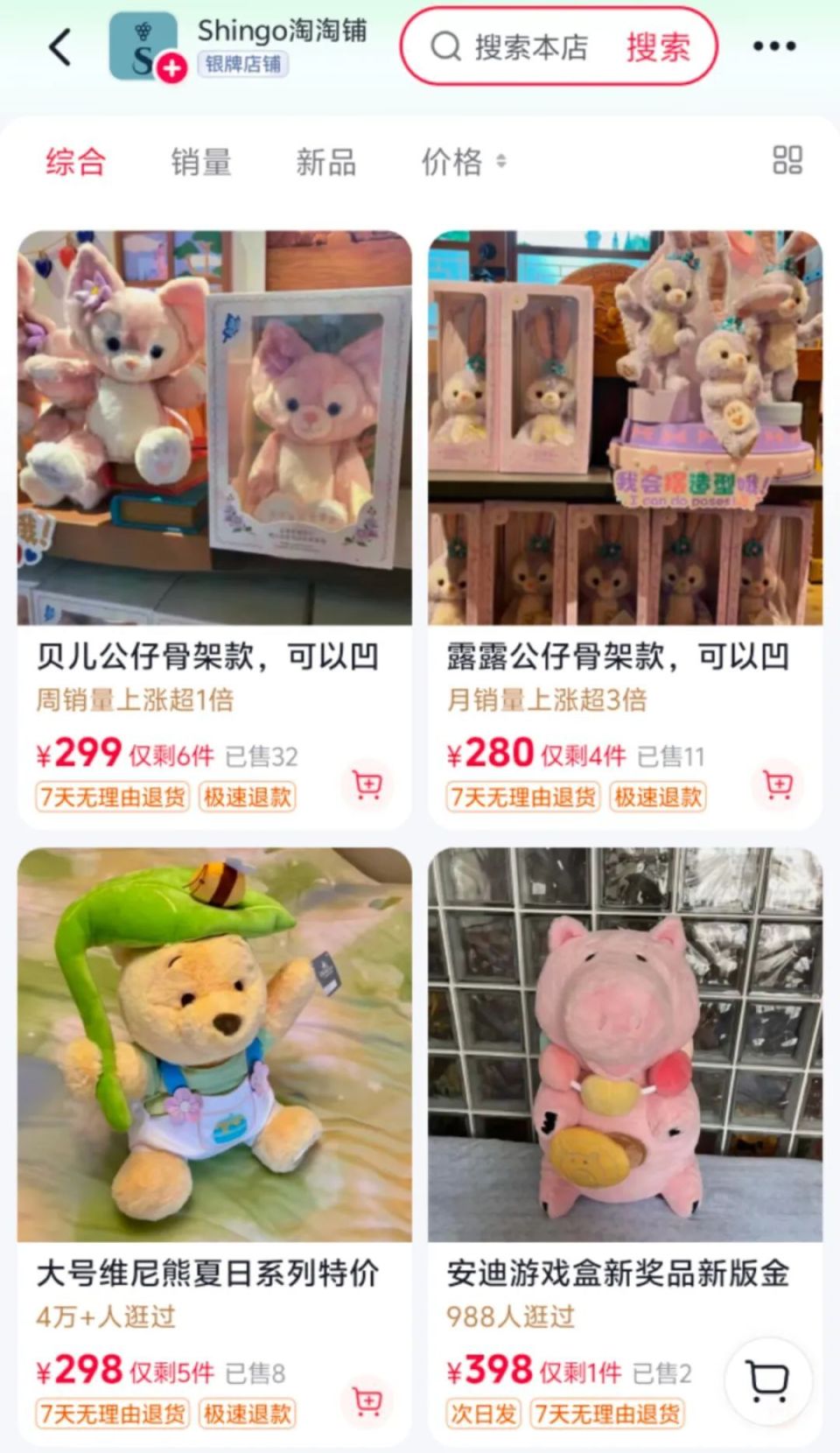The image size is (840, 1453).
Task: Sort items by 价格
Action: pos(462,162)
